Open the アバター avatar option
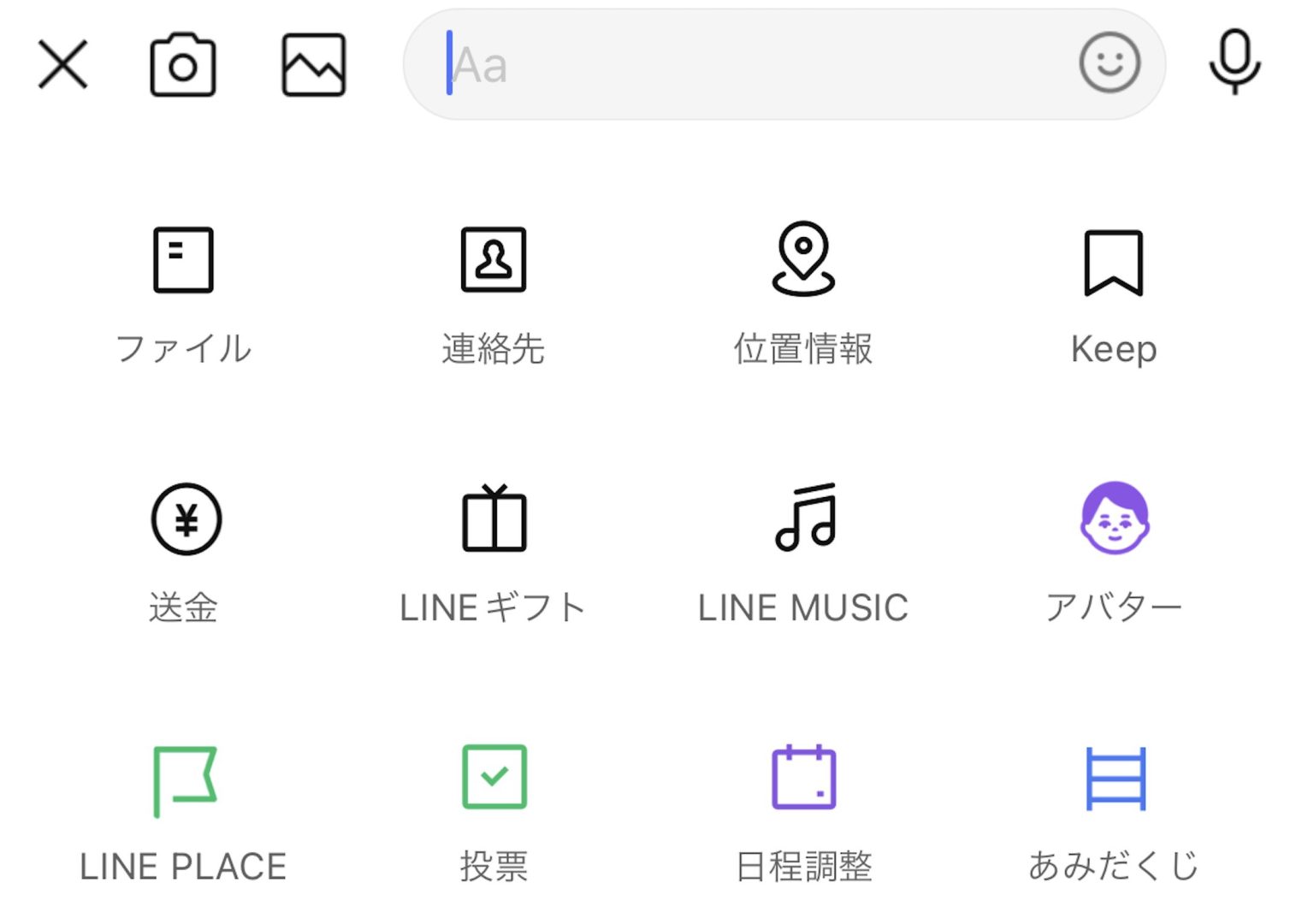 click(x=1114, y=552)
